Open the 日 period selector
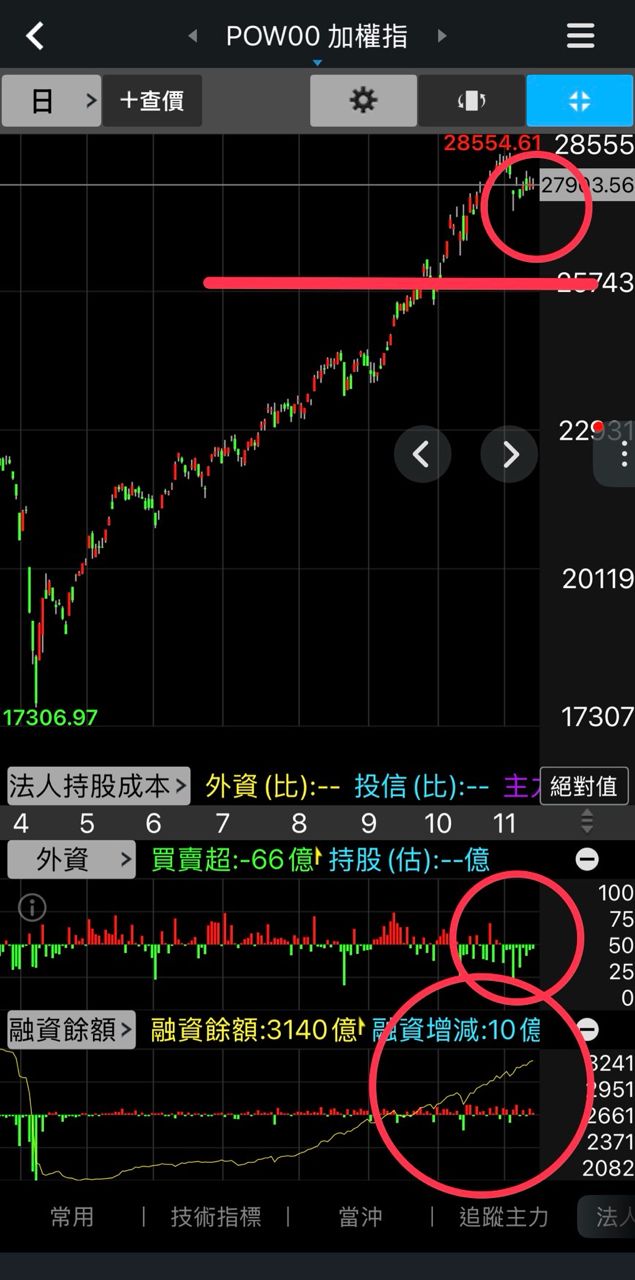 coord(51,101)
